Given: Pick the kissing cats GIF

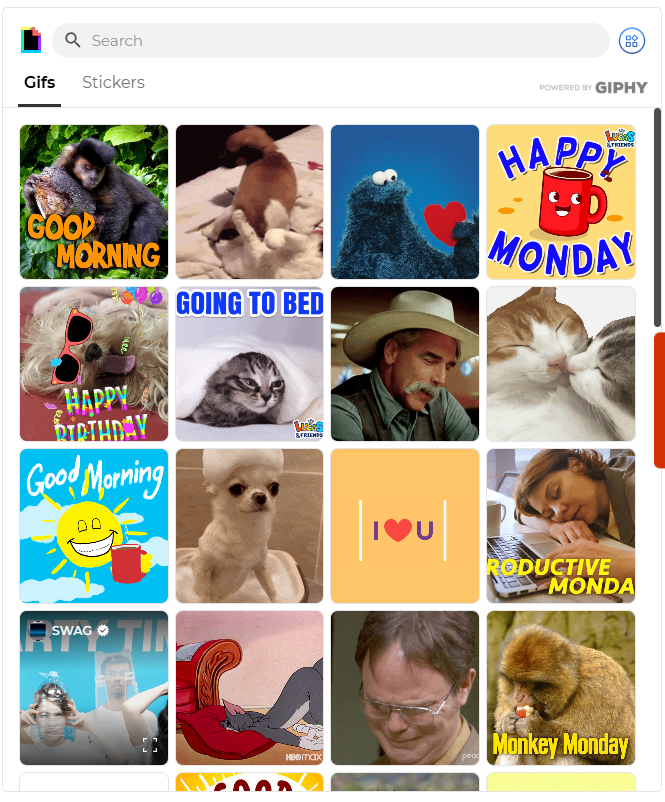Looking at the screenshot, I should click(x=560, y=364).
